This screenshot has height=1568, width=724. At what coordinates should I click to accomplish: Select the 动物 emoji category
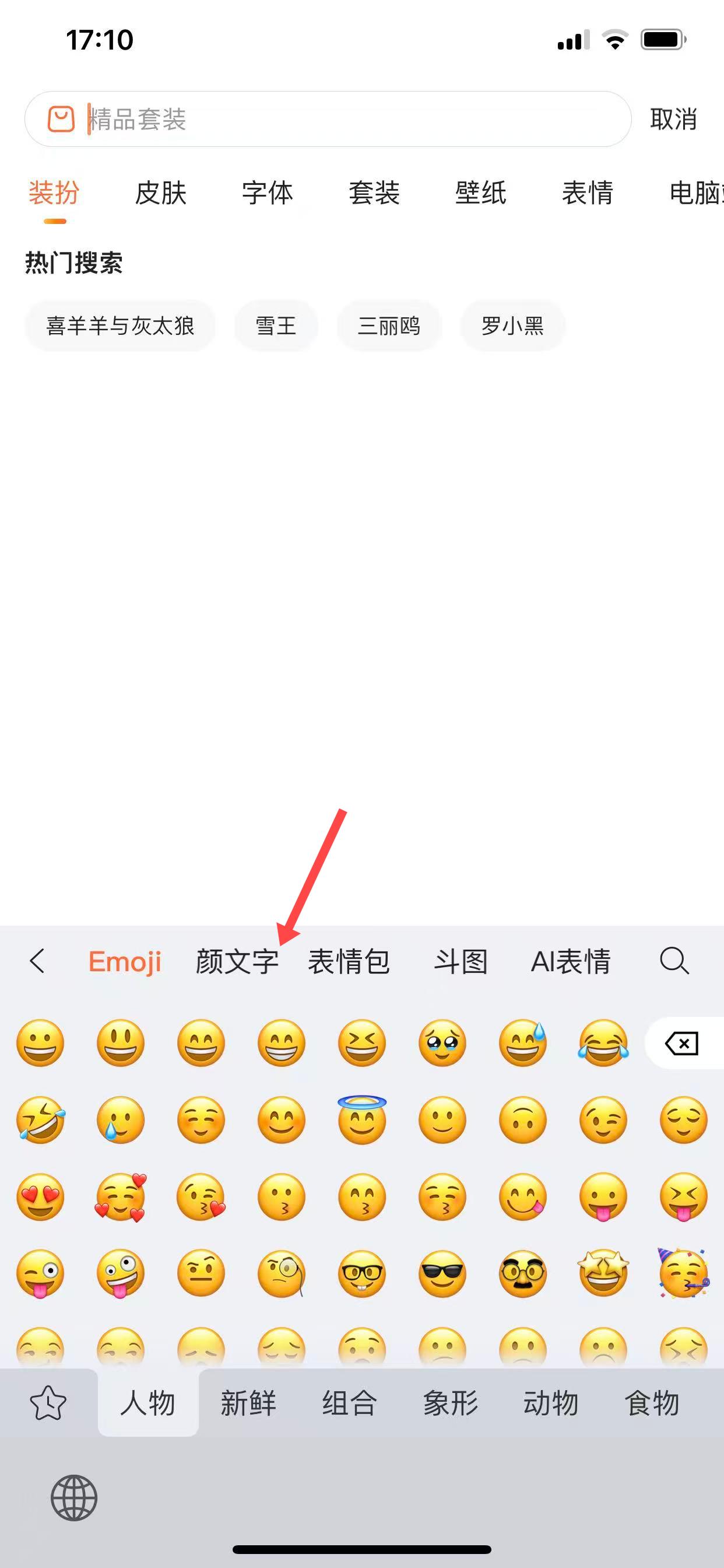(551, 1403)
